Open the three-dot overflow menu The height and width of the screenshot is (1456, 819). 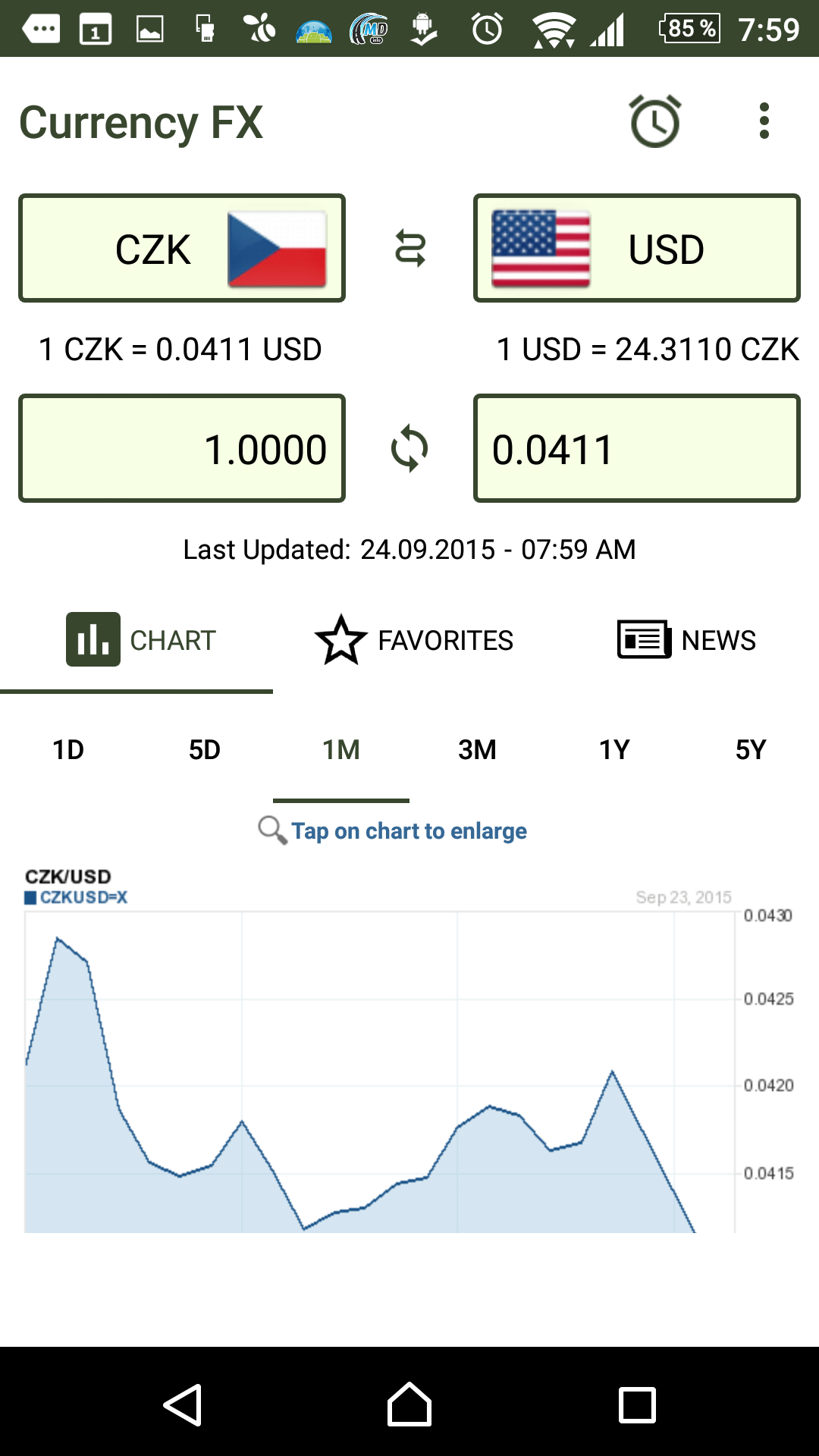(x=764, y=121)
